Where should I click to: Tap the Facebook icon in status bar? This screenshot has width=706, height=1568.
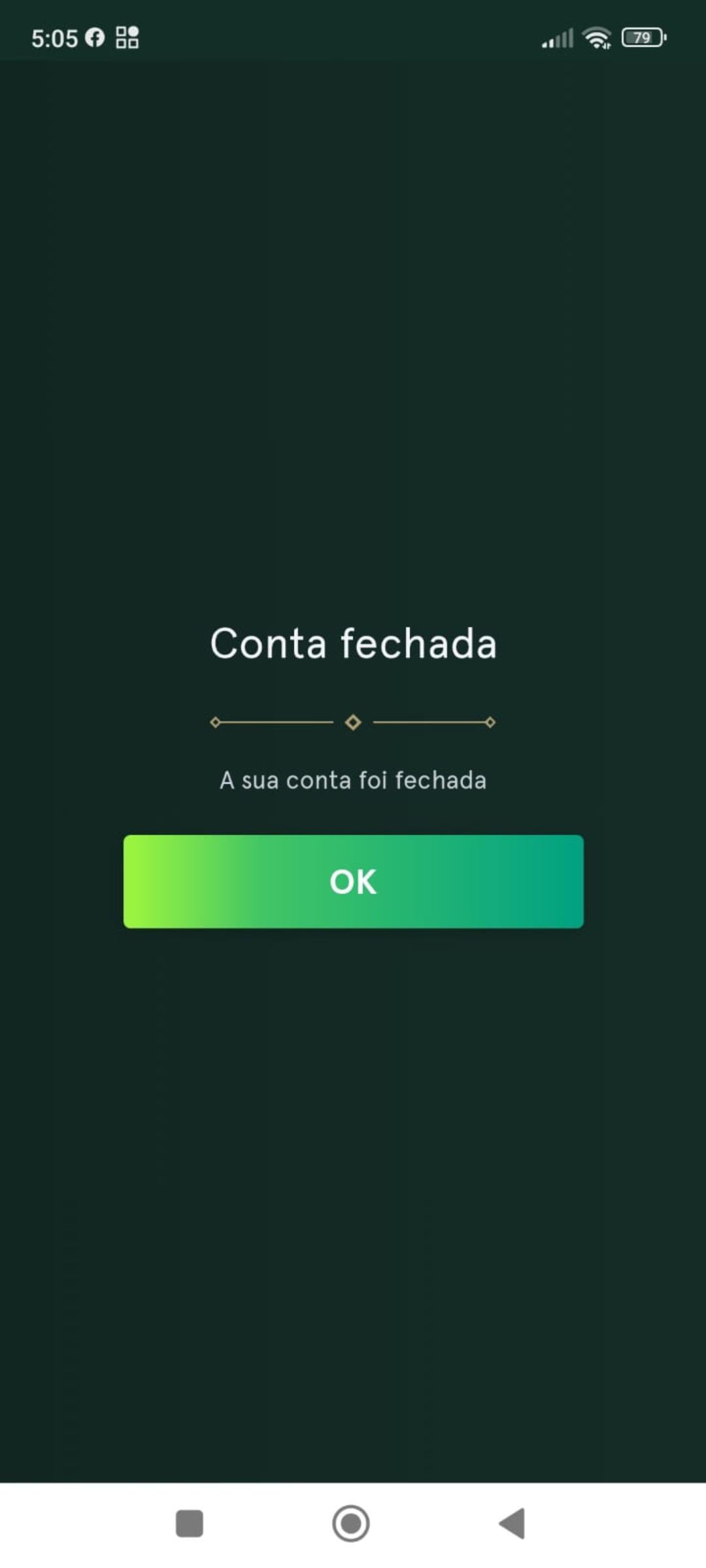[x=95, y=37]
